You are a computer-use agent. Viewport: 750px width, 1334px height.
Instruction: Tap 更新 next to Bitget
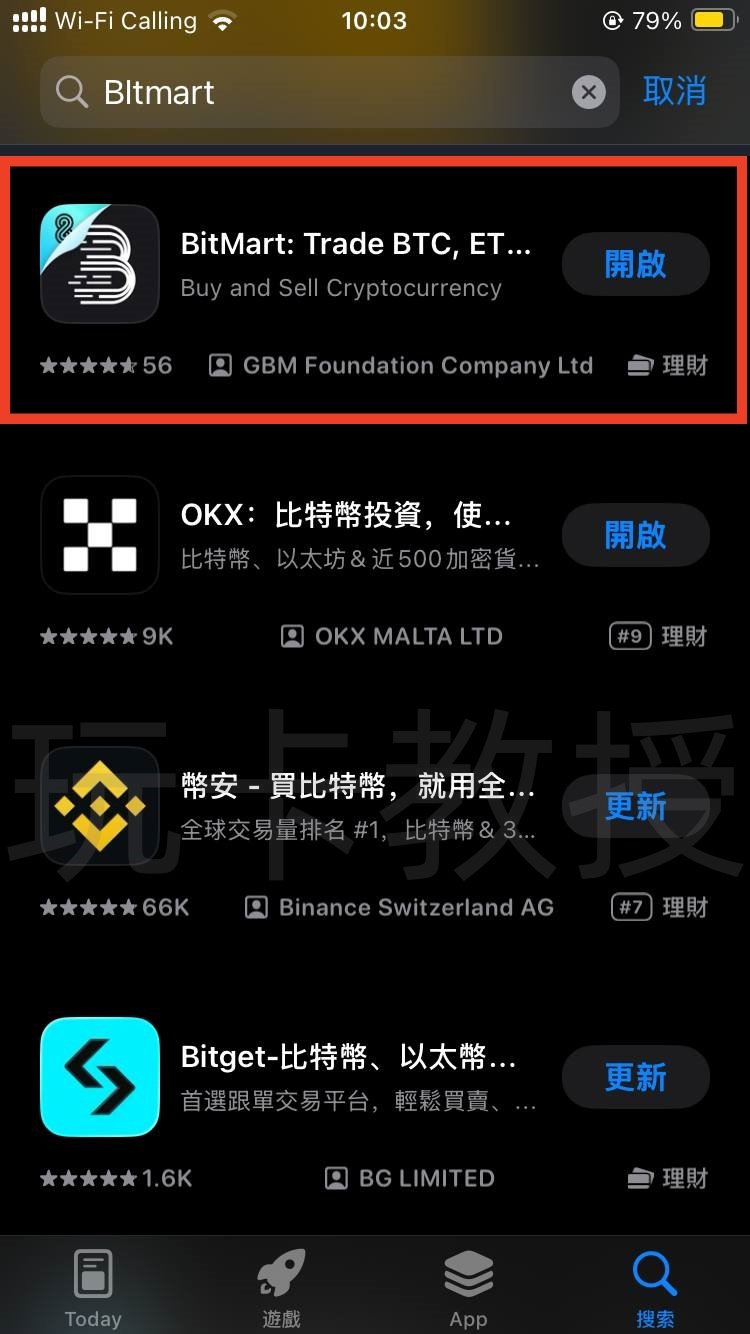(x=635, y=1077)
